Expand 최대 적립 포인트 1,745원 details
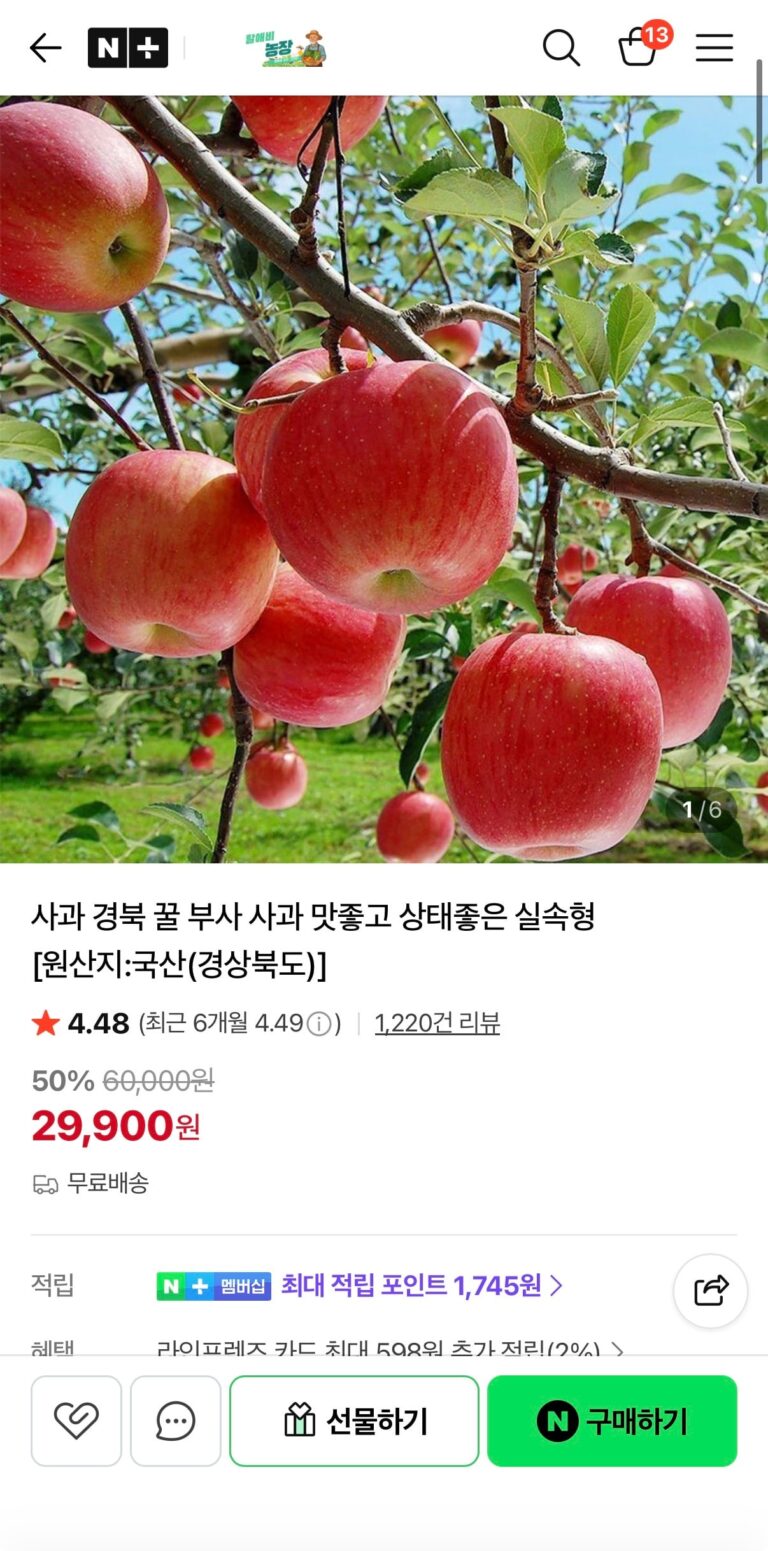Screen dimensions: 768x1551 (420, 1285)
